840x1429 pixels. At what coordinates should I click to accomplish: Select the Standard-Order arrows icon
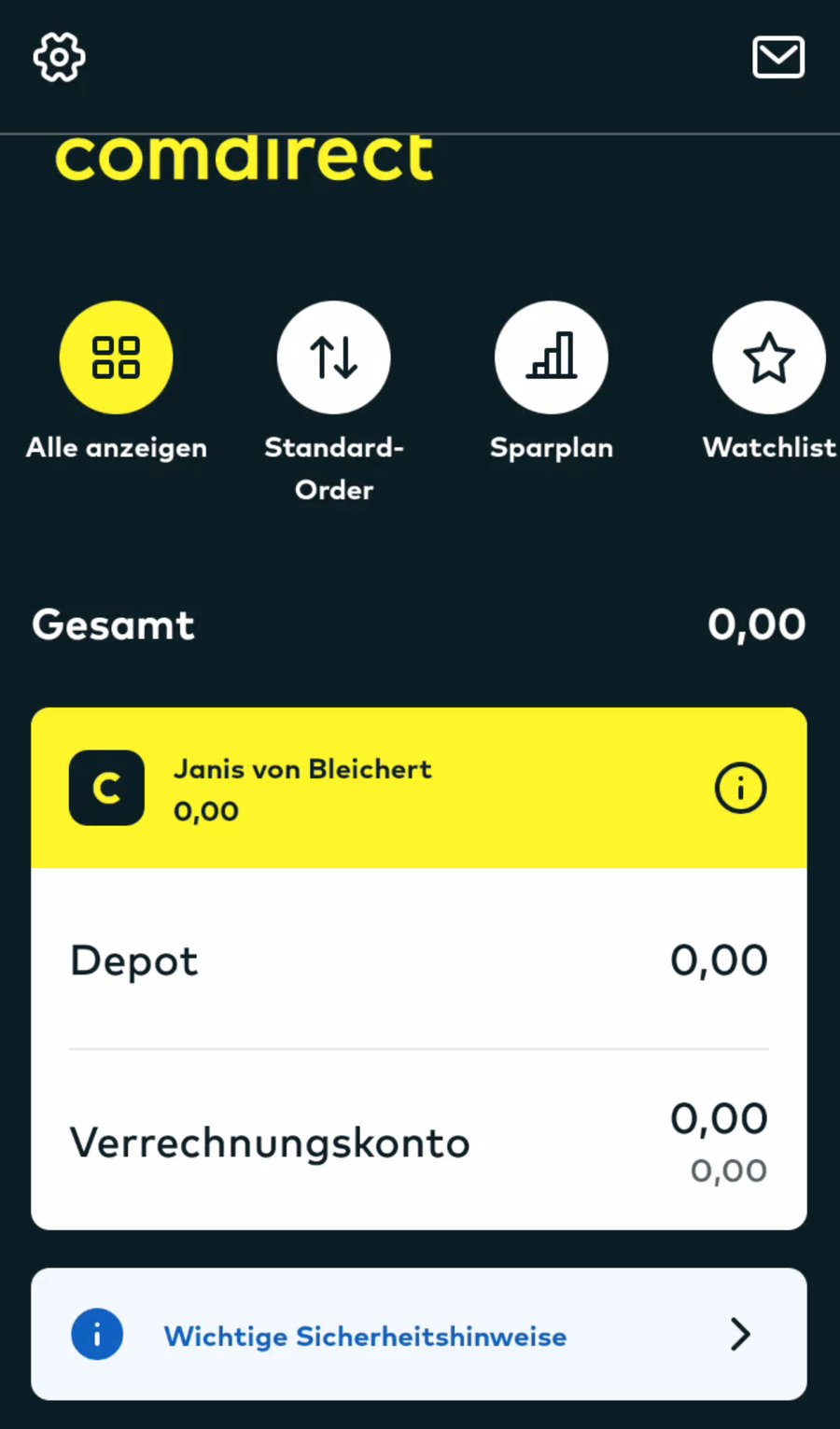point(333,357)
